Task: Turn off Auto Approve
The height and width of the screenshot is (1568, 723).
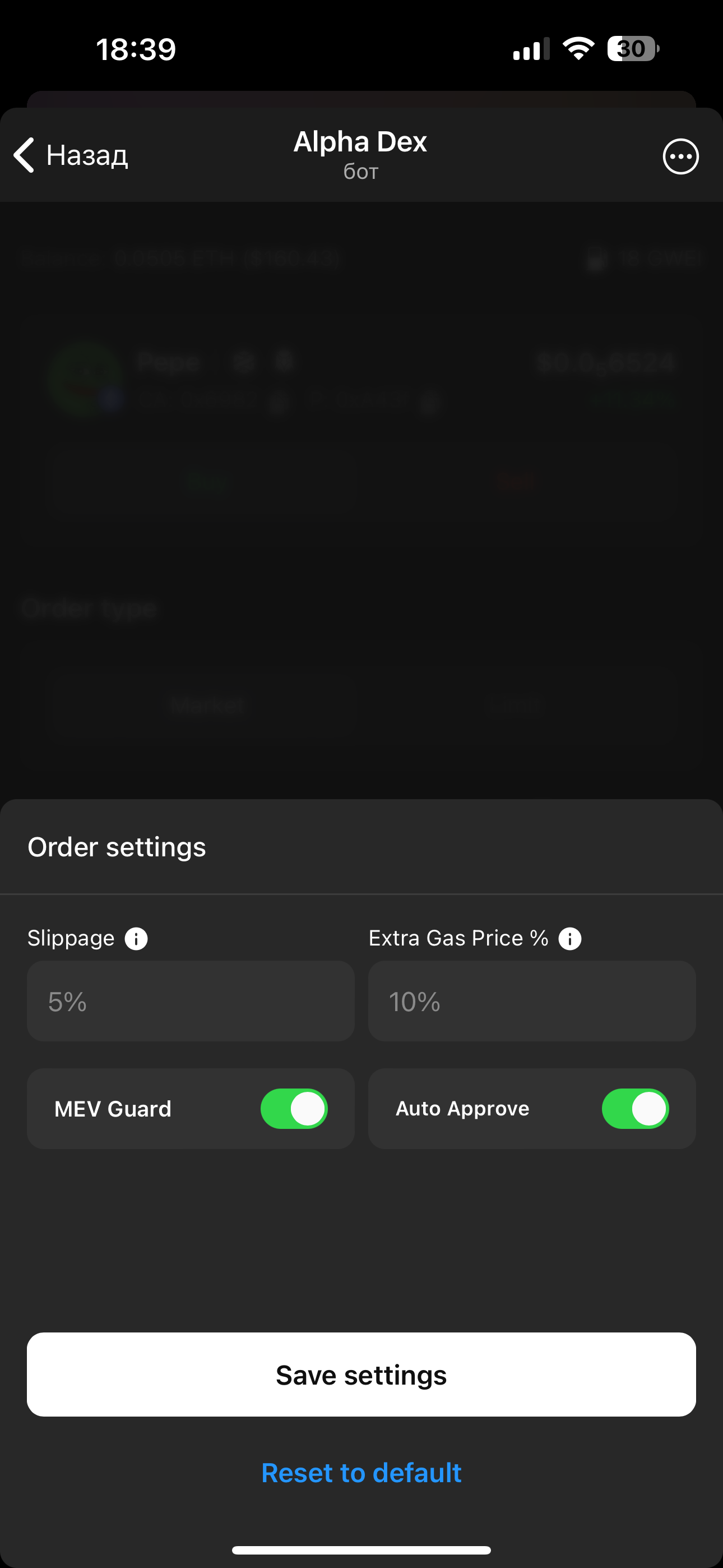Action: [635, 1109]
